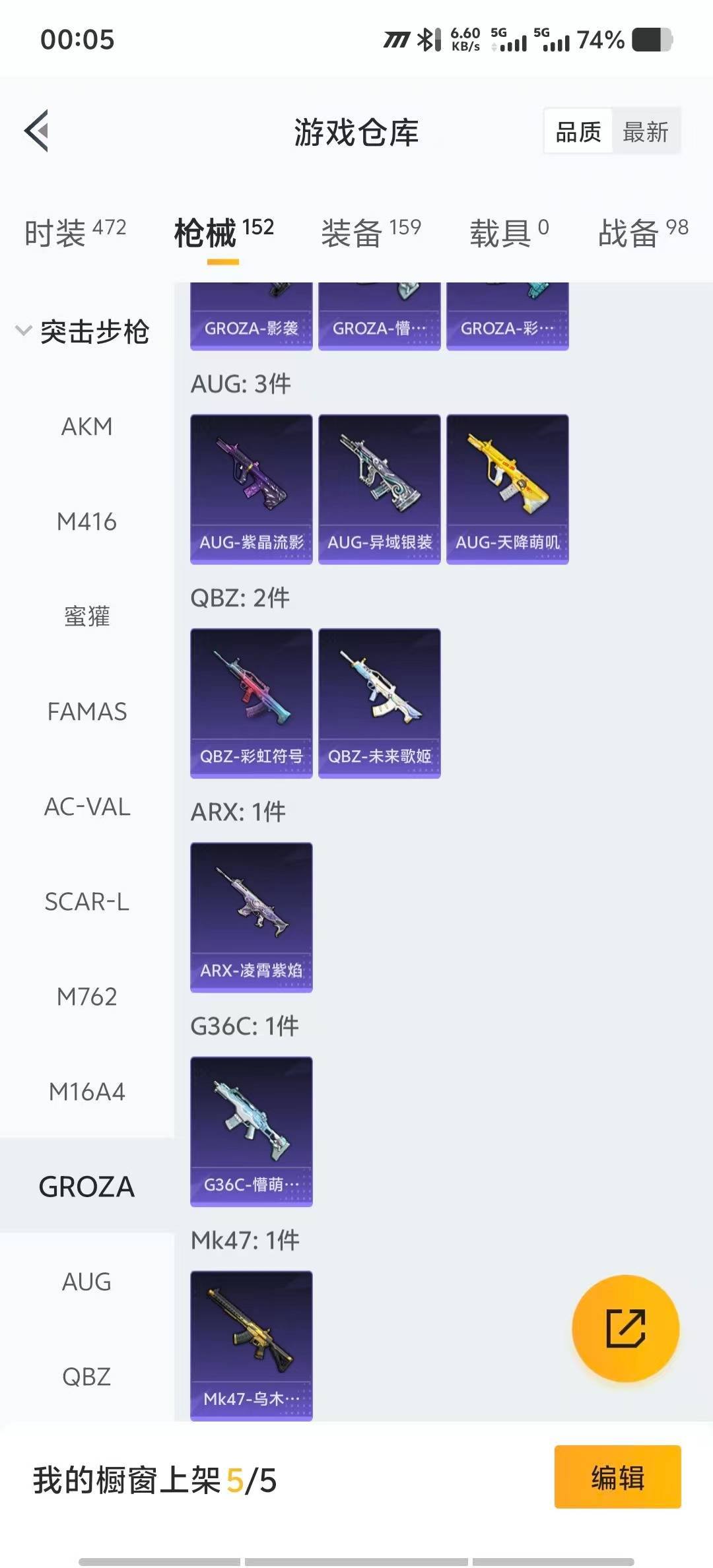Tap the yellow floating share button
The image size is (713, 1568).
(625, 1328)
